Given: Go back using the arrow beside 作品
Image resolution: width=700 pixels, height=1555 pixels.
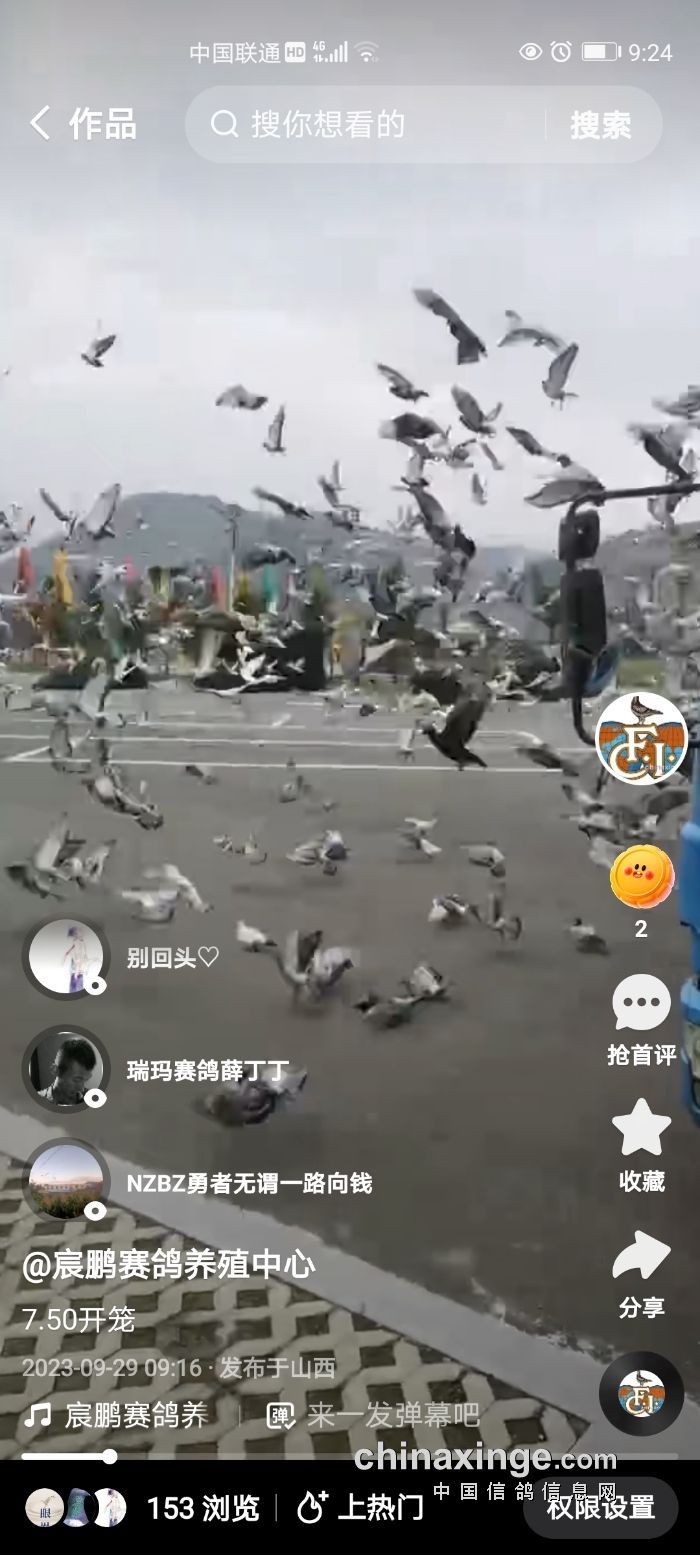Looking at the screenshot, I should pyautogui.click(x=40, y=124).
